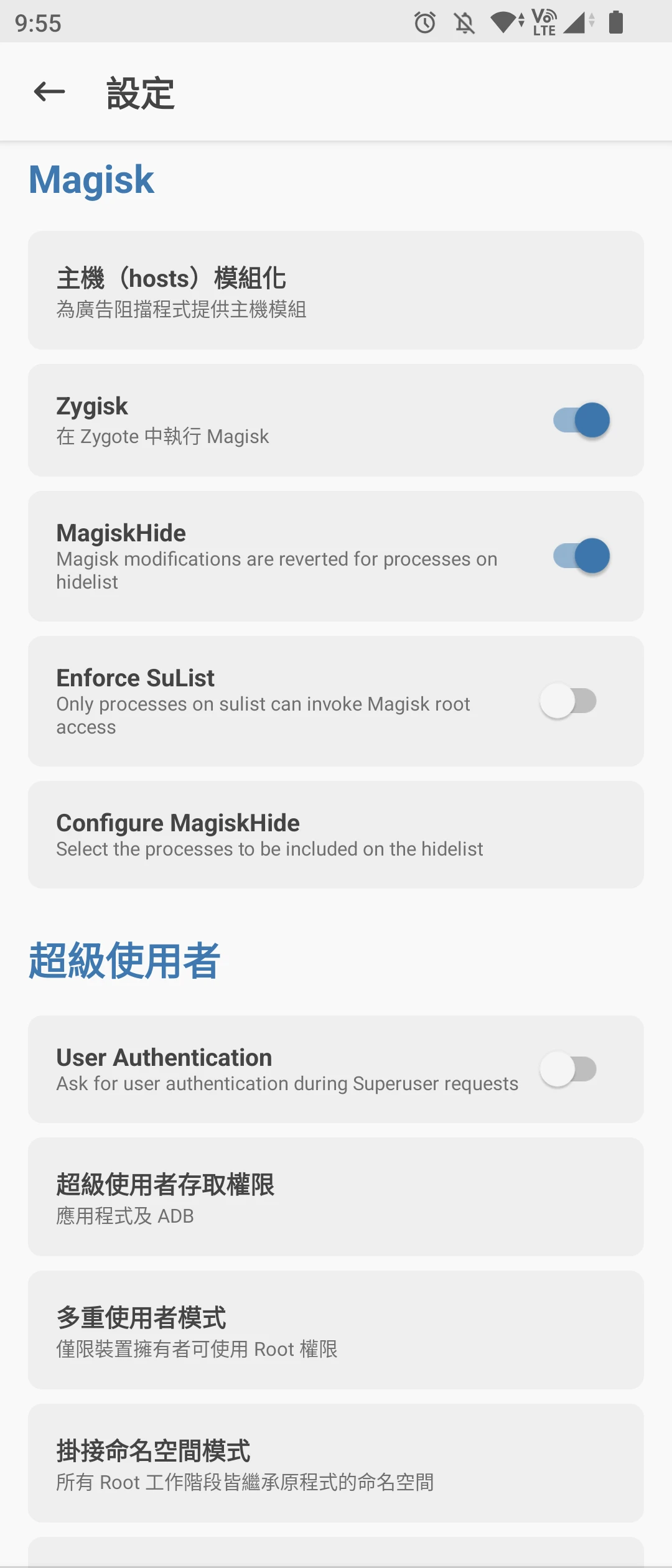Open 超級使用者存取權限 setting
The height and width of the screenshot is (1568, 672).
coord(336,1197)
